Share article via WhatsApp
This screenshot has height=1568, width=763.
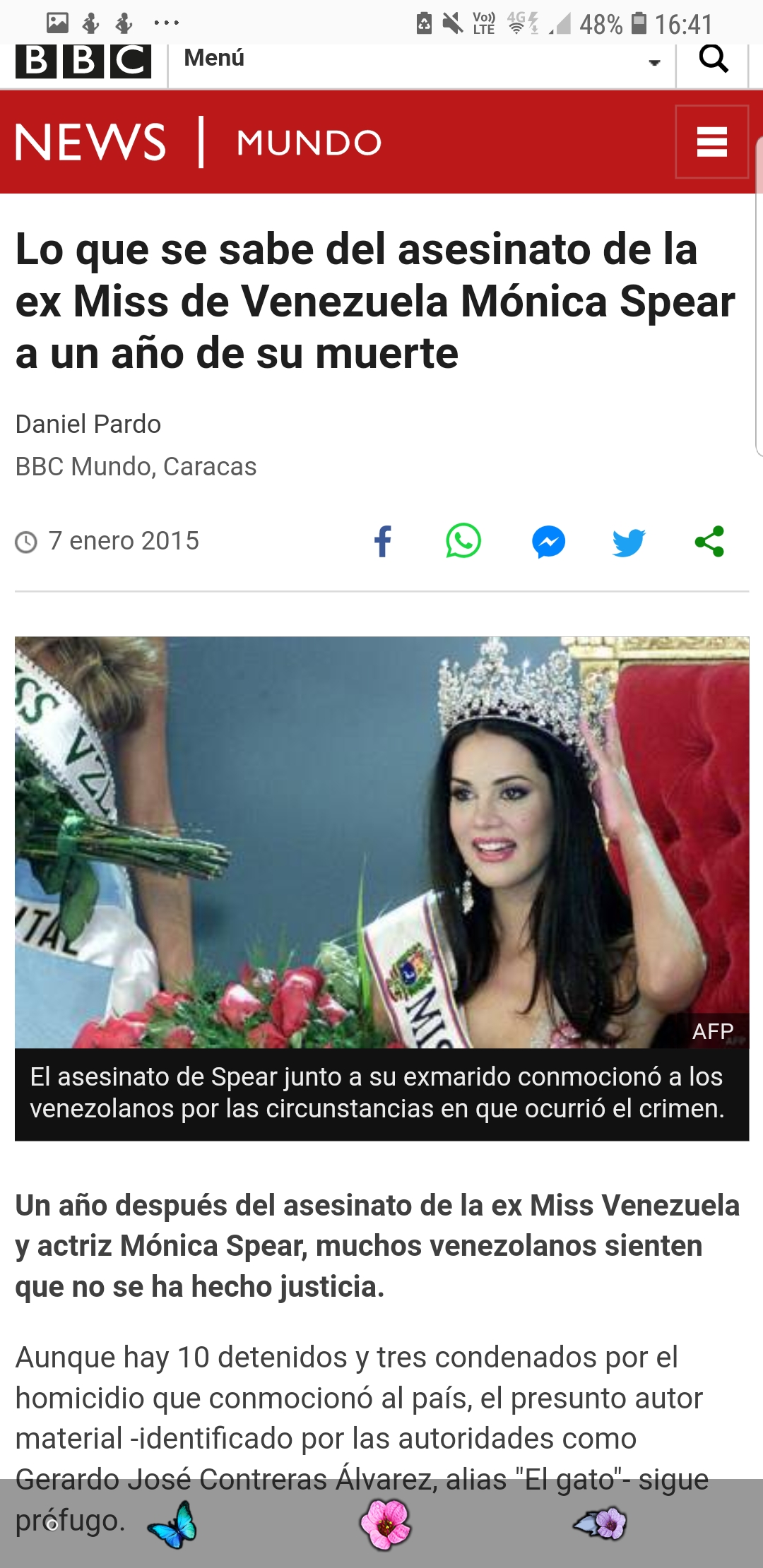(463, 542)
